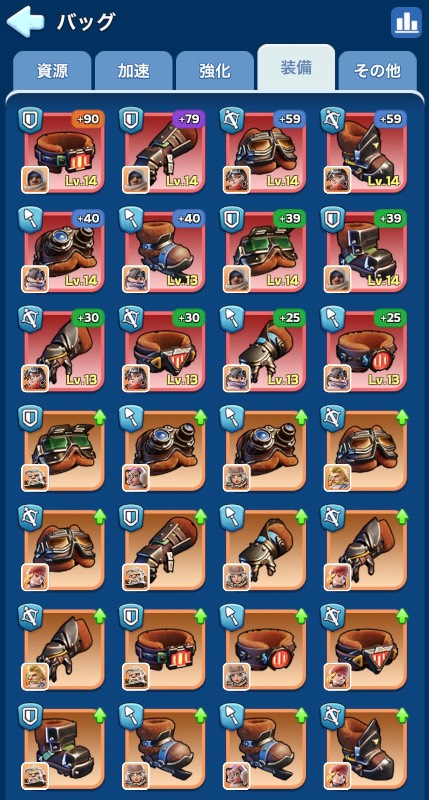
Task: Select the +40 goggles Lv.14 item
Action: 62,251
